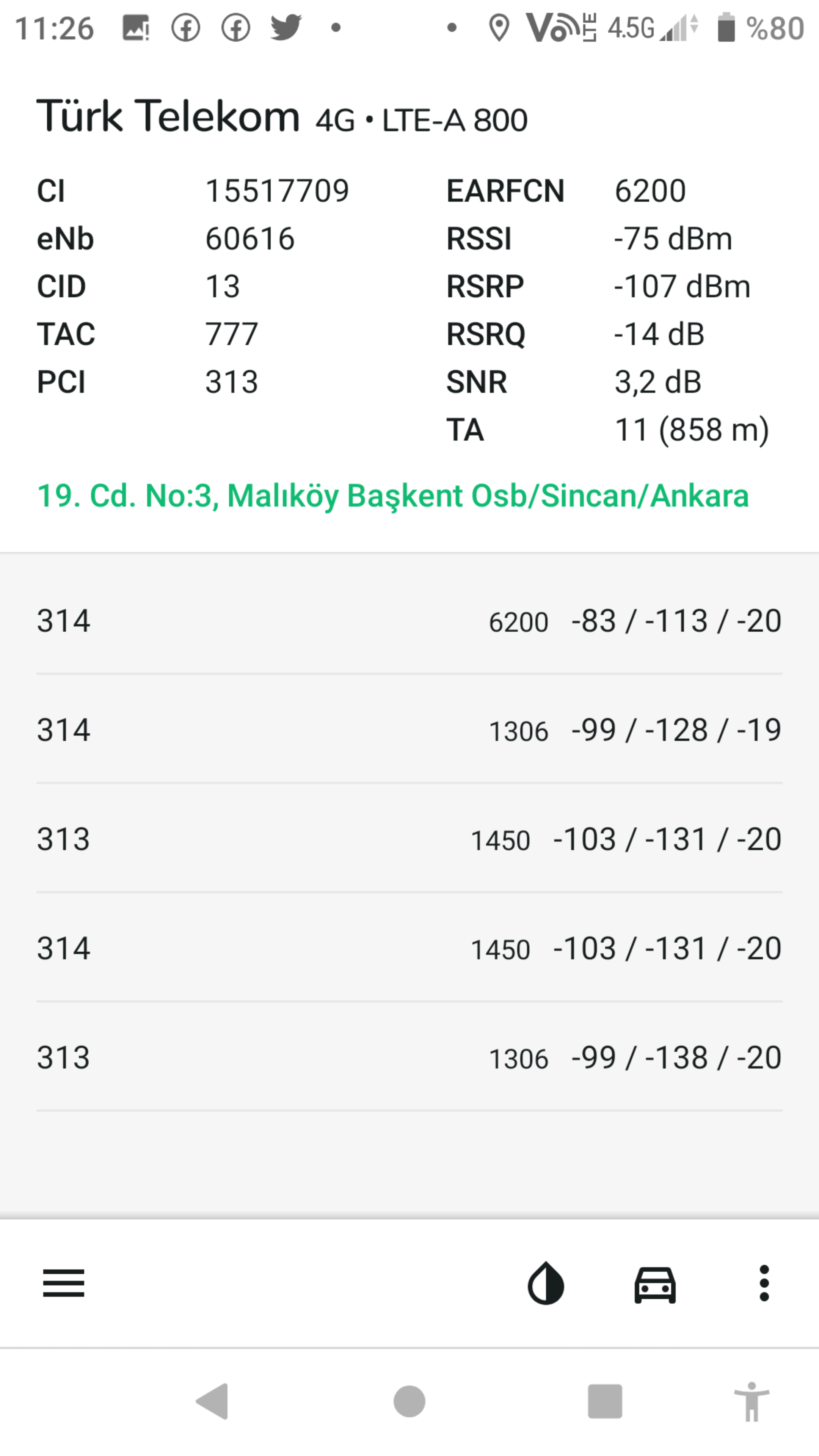Open the three-dot overflow menu
This screenshot has height=1456, width=819.
pos(764,1283)
